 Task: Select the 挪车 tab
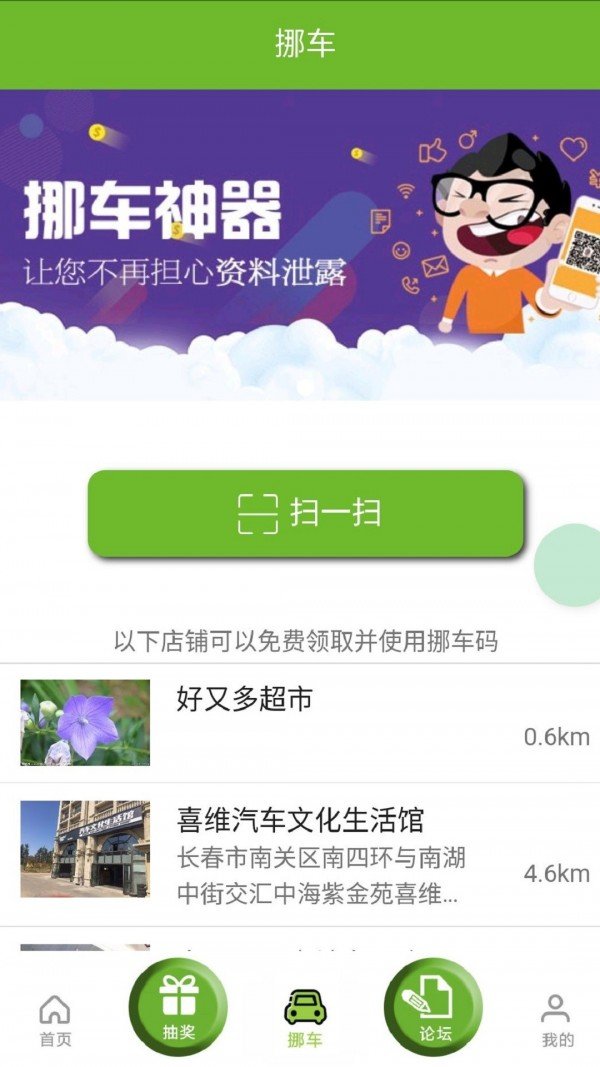(305, 1018)
